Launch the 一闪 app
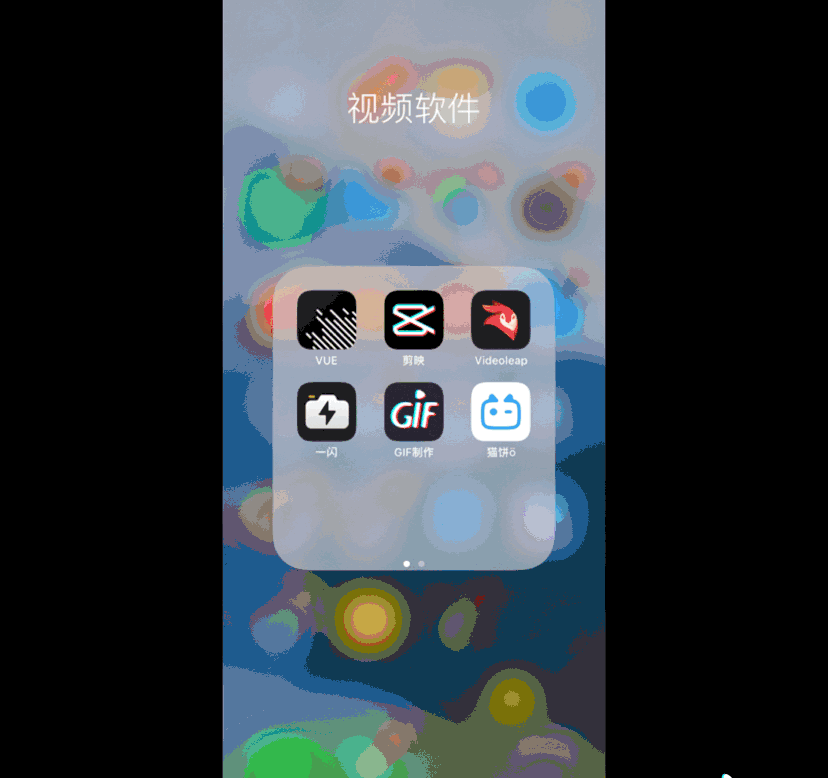828x778 pixels. coord(326,412)
